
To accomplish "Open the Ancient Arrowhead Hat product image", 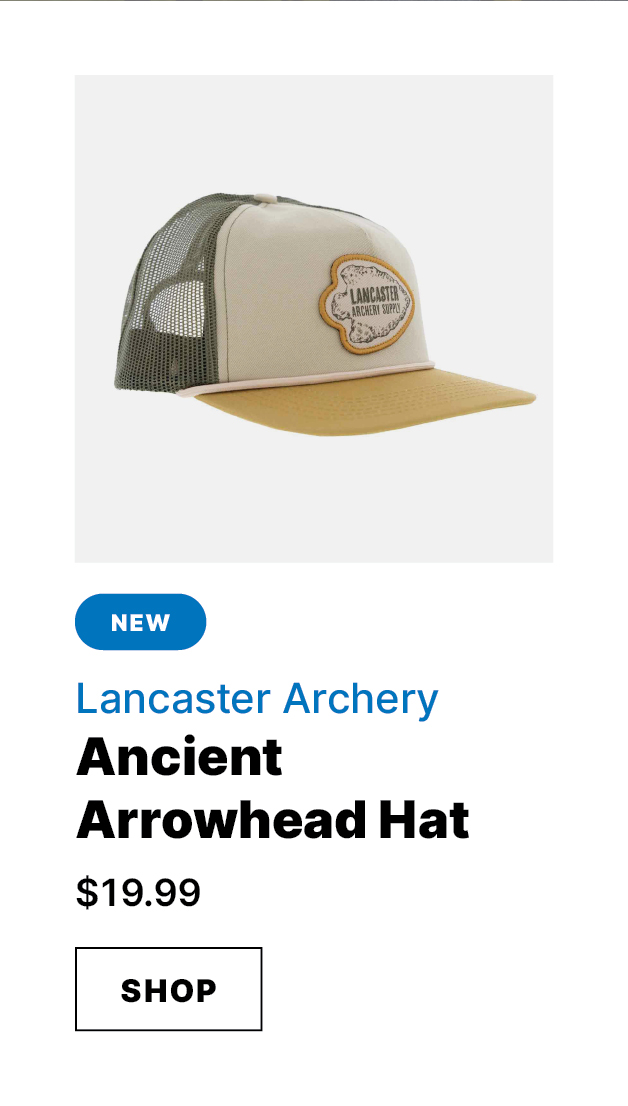I will [314, 318].
